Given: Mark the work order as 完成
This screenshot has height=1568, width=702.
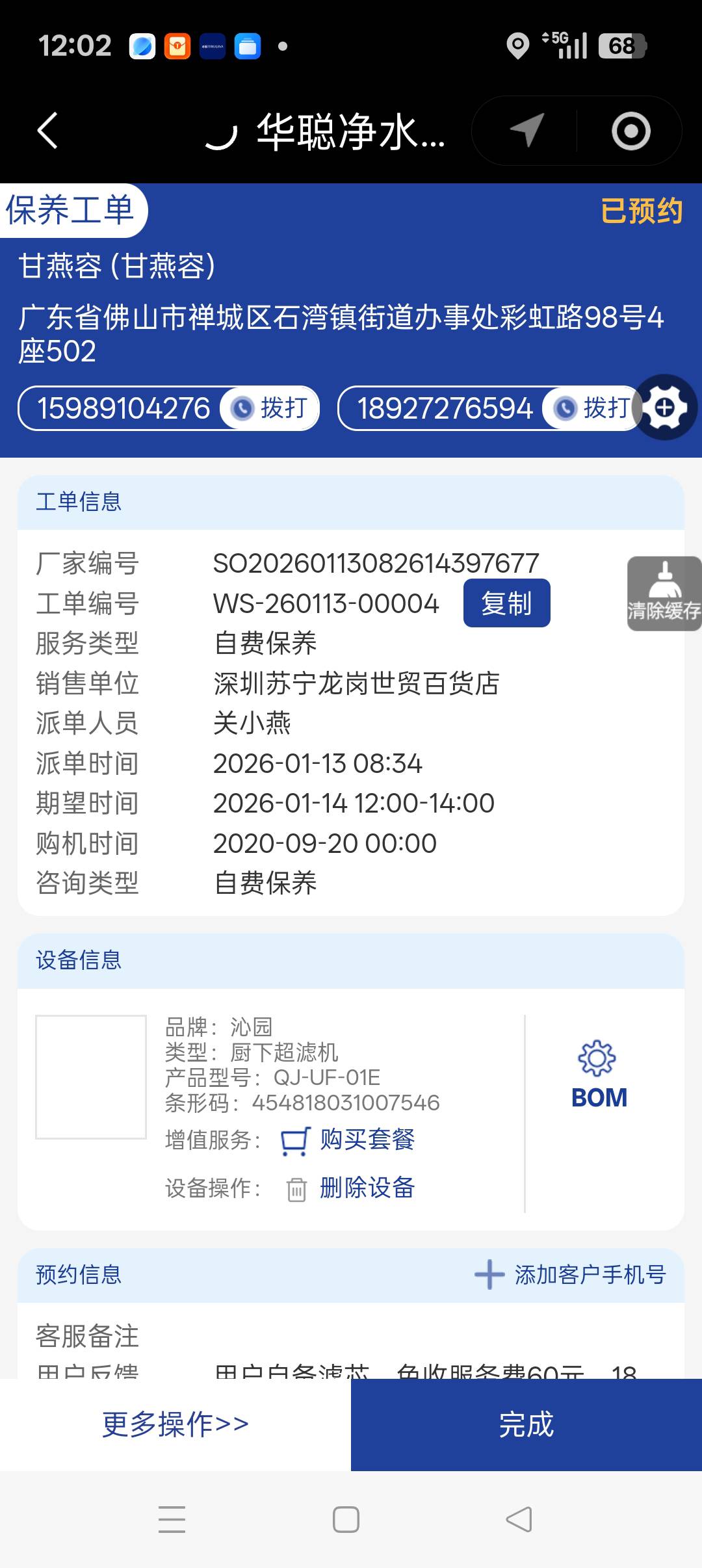Looking at the screenshot, I should click(526, 1424).
